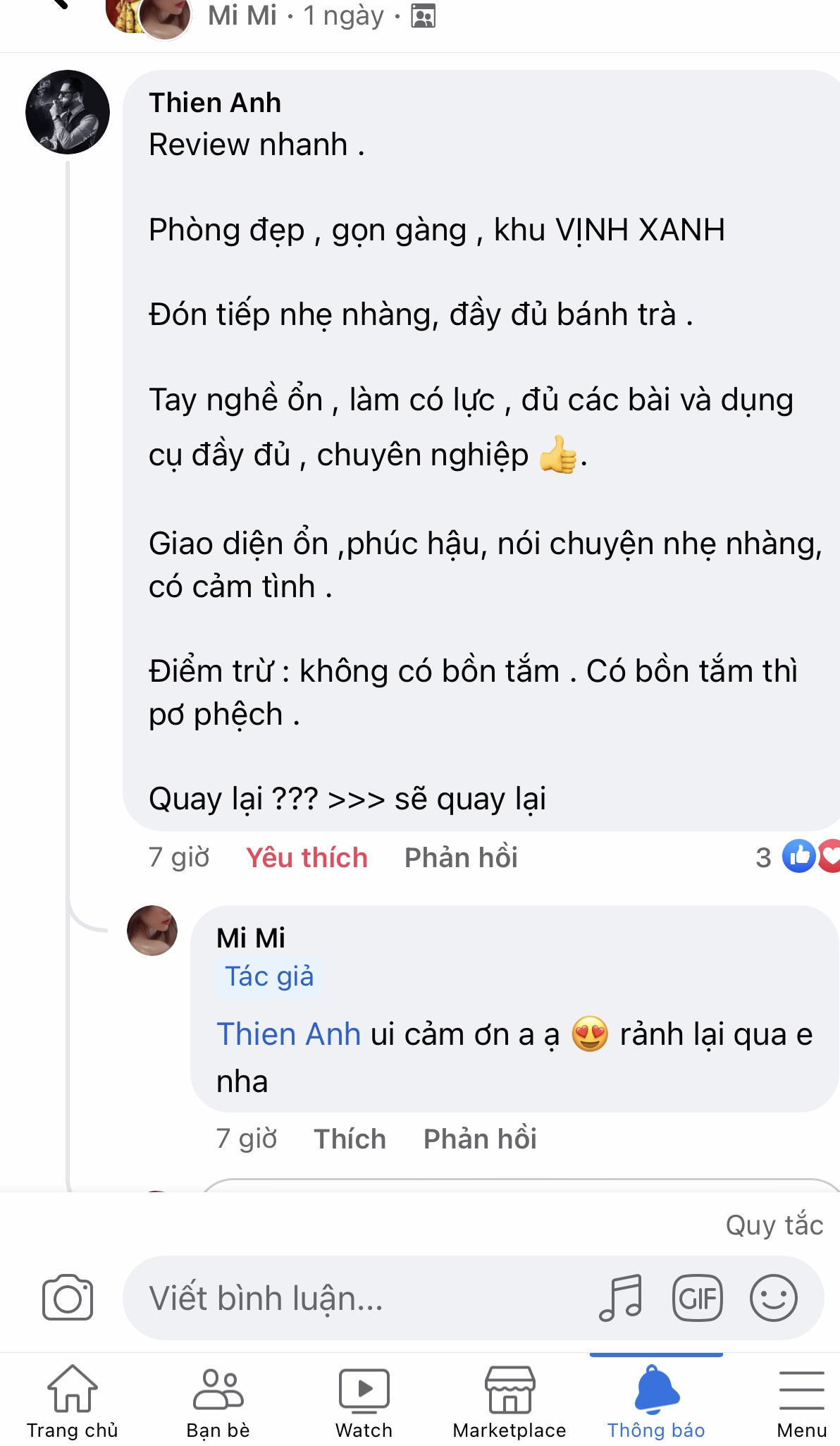Viewport: 840px width, 1446px height.
Task: Open the Watch tab
Action: (x=364, y=1401)
